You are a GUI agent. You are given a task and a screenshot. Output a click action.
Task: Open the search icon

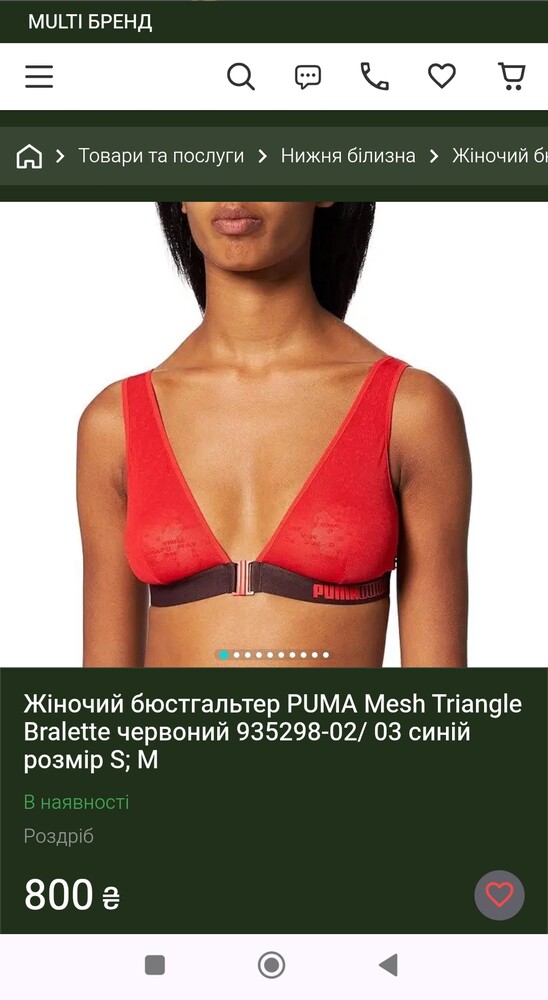(241, 77)
